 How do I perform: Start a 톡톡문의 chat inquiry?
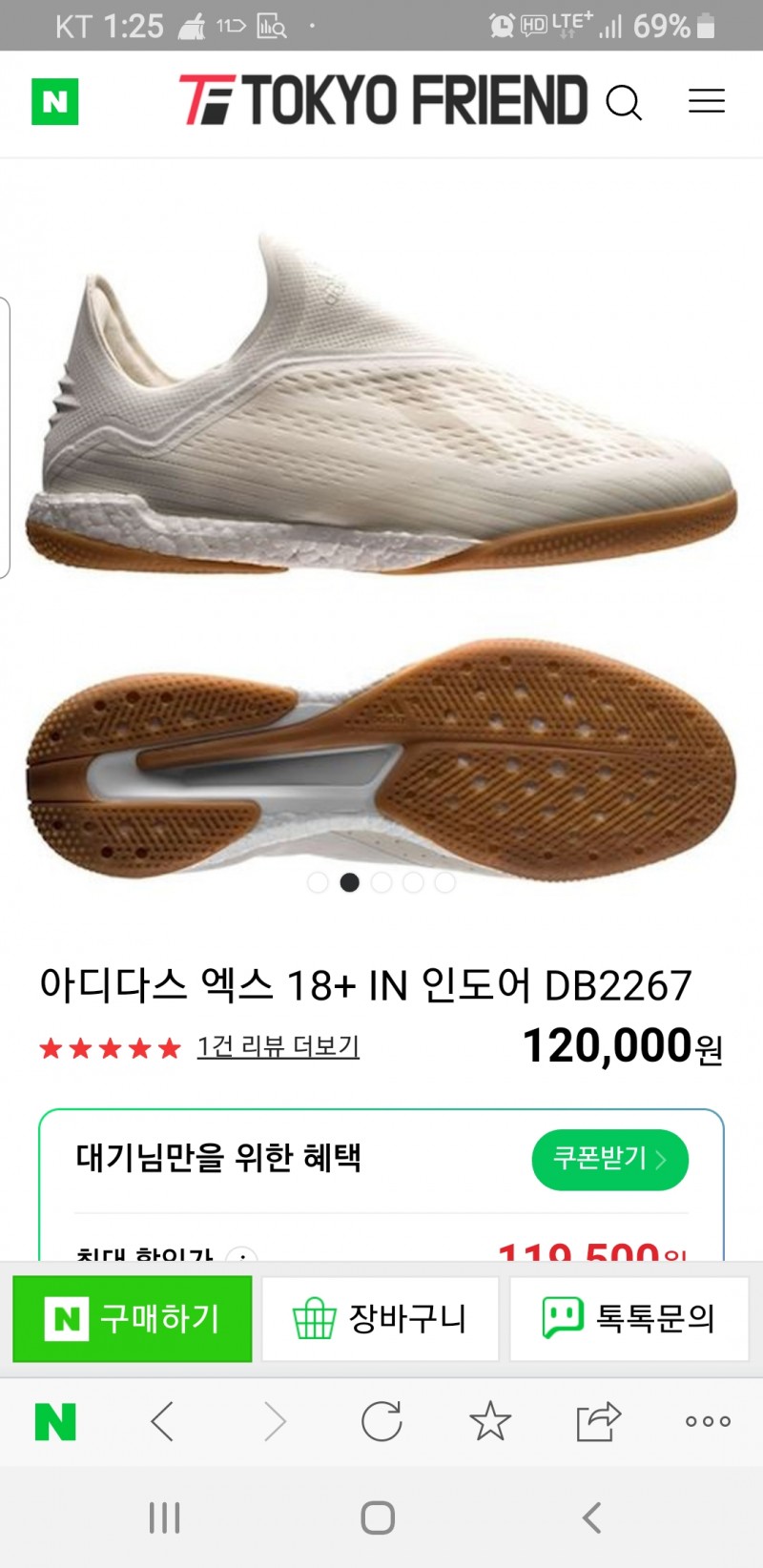(629, 1319)
